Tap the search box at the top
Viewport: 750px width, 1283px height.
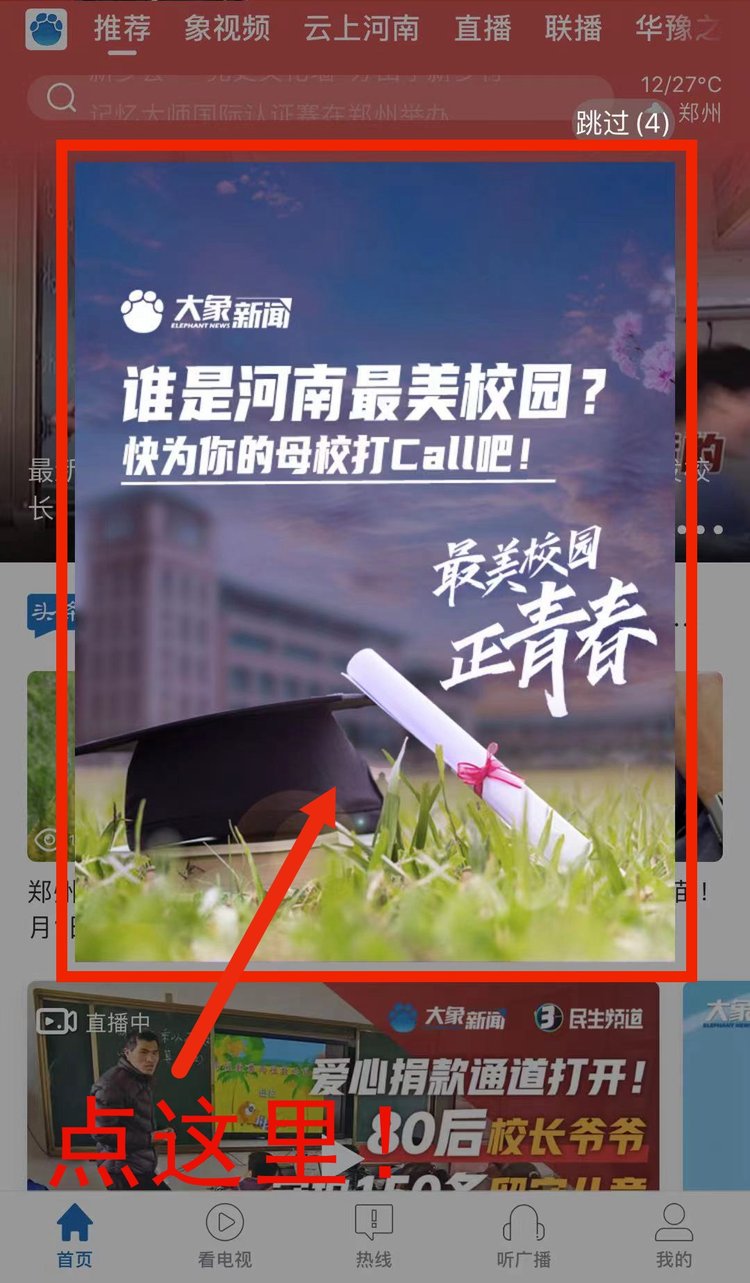(x=320, y=98)
